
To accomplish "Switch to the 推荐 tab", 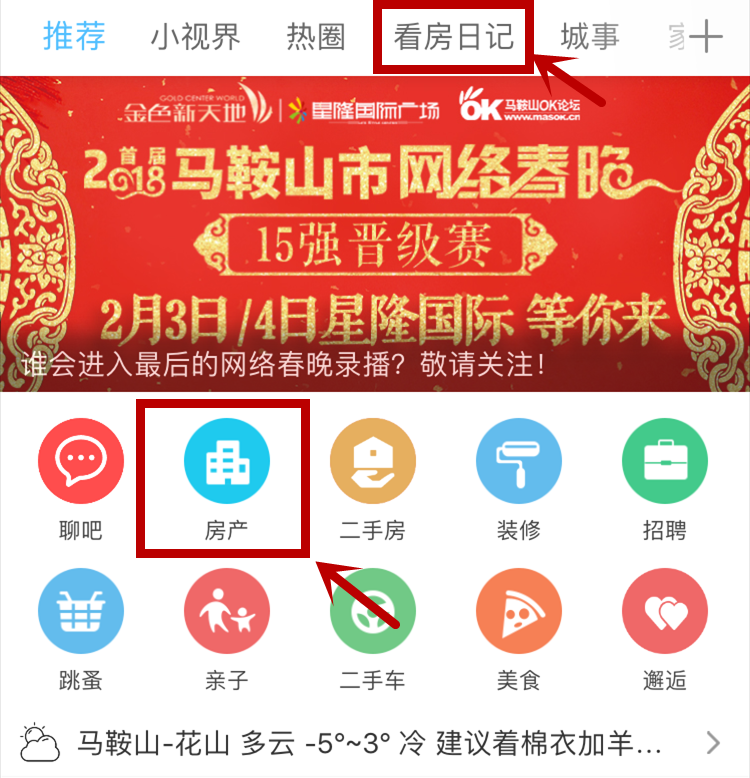I will pyautogui.click(x=74, y=37).
